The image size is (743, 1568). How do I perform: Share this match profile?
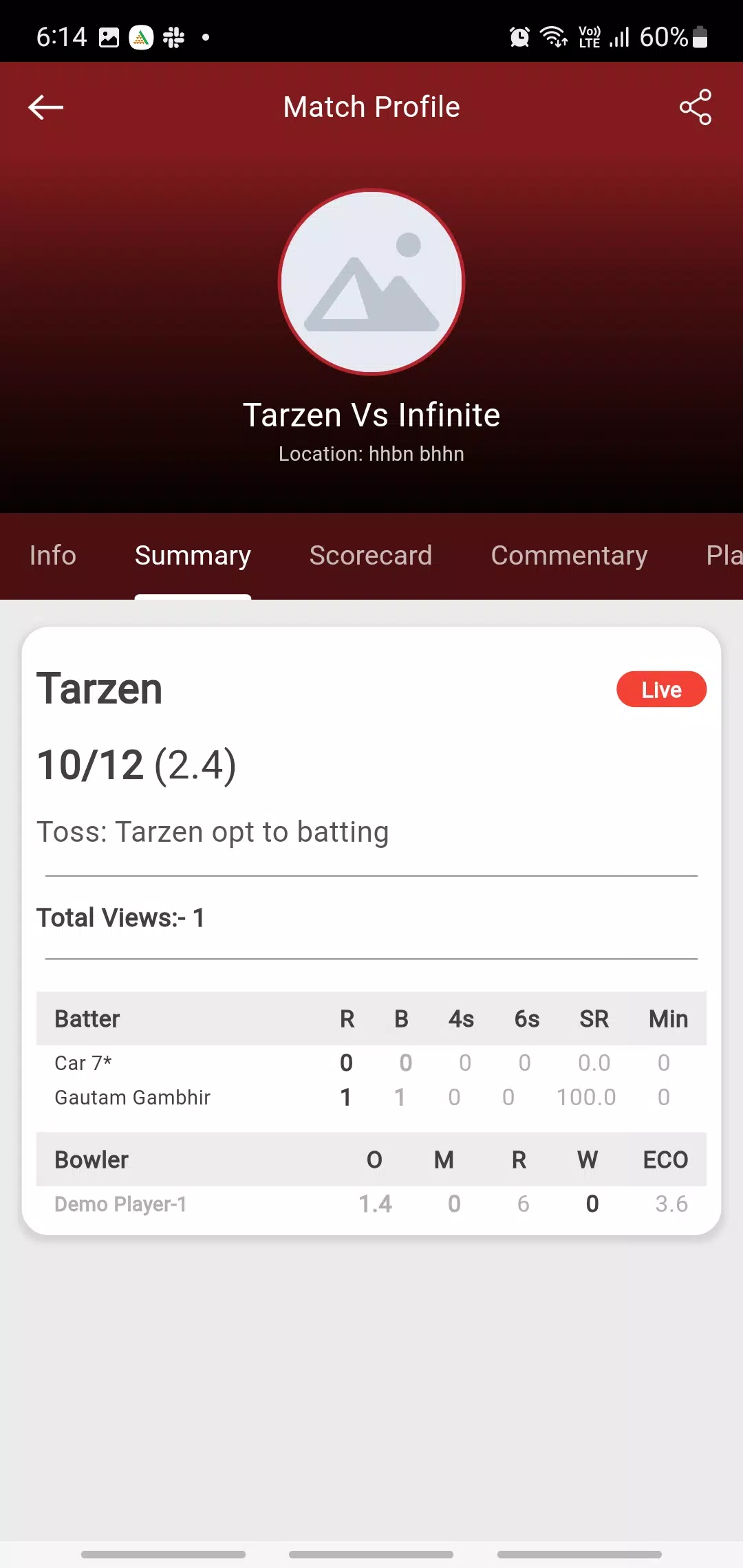[696, 107]
